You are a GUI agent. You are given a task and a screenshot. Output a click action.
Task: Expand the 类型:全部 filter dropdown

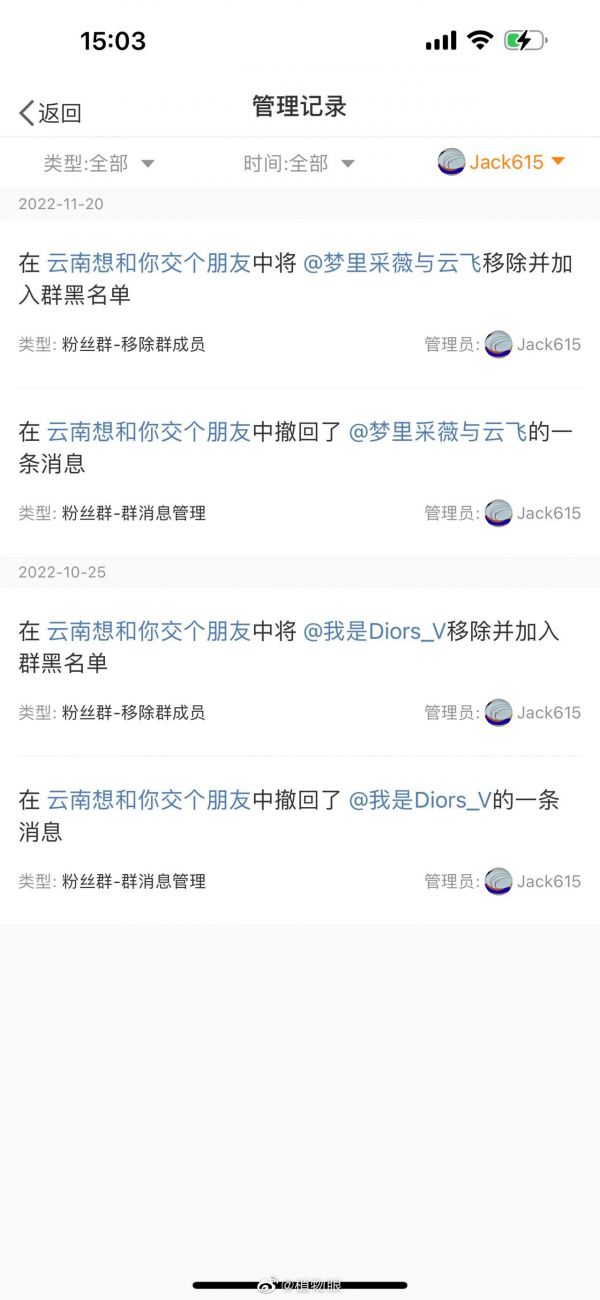click(98, 164)
